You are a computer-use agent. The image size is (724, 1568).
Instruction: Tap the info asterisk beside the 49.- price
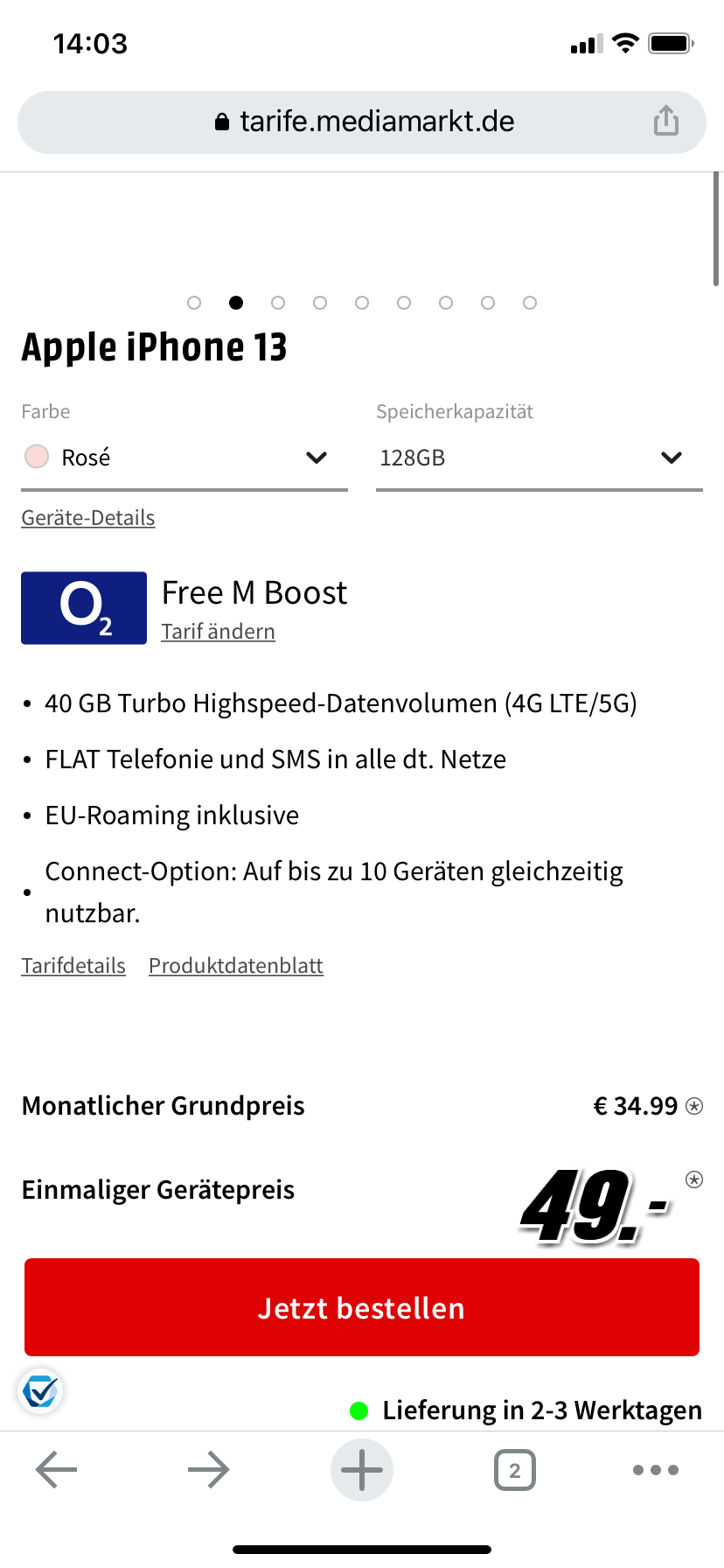(x=694, y=1179)
